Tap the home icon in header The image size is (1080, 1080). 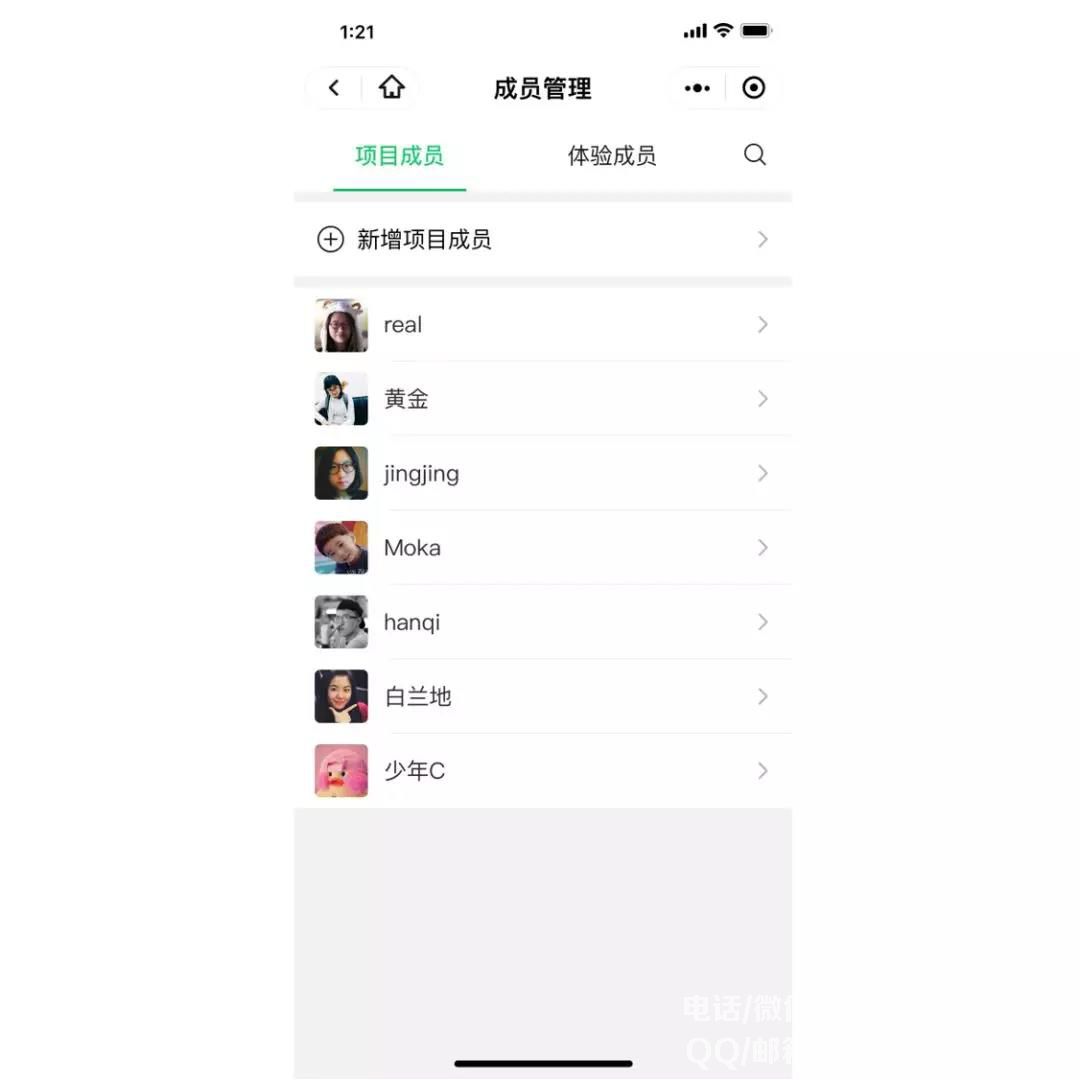click(x=391, y=88)
